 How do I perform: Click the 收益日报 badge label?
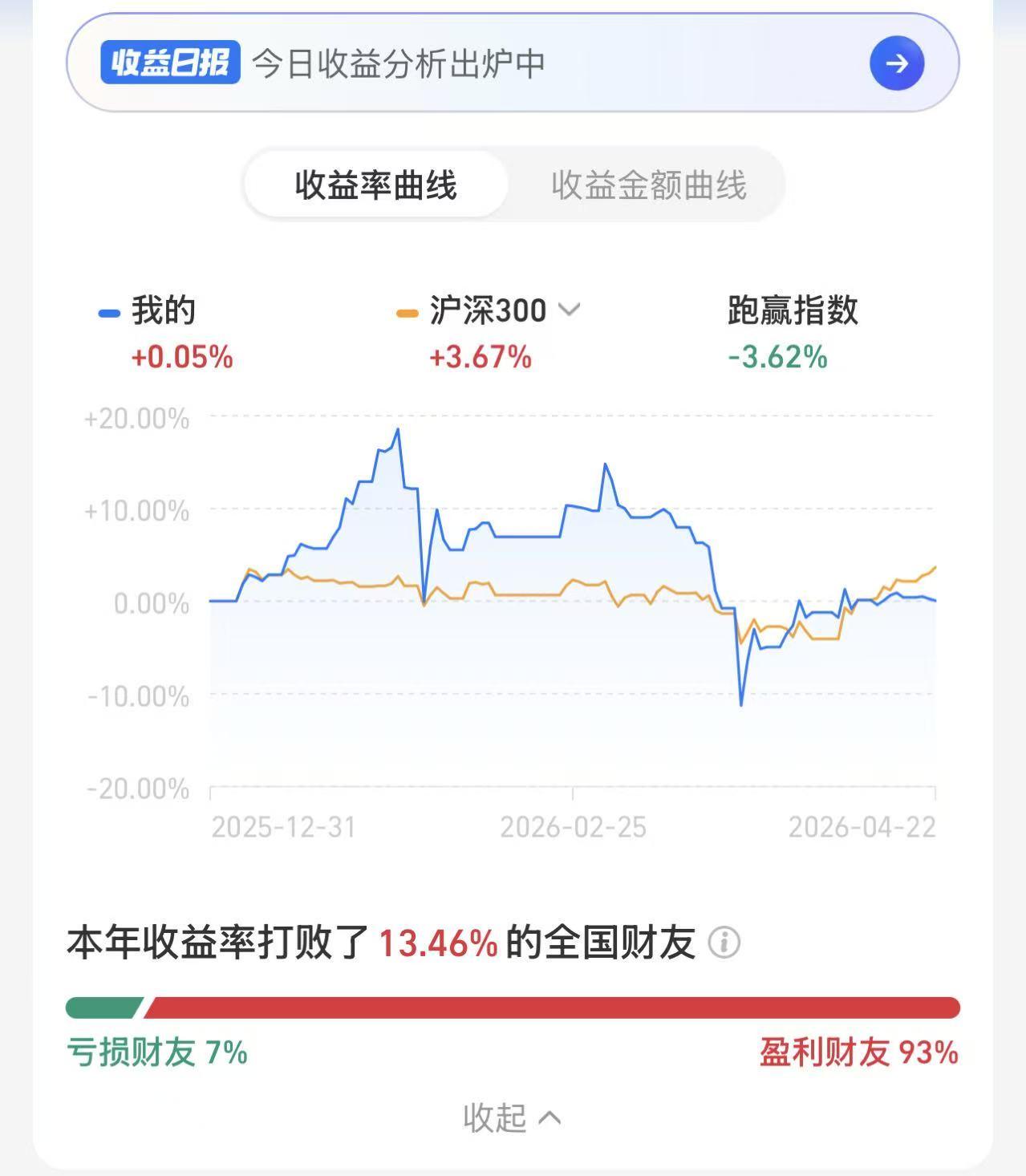point(169,64)
